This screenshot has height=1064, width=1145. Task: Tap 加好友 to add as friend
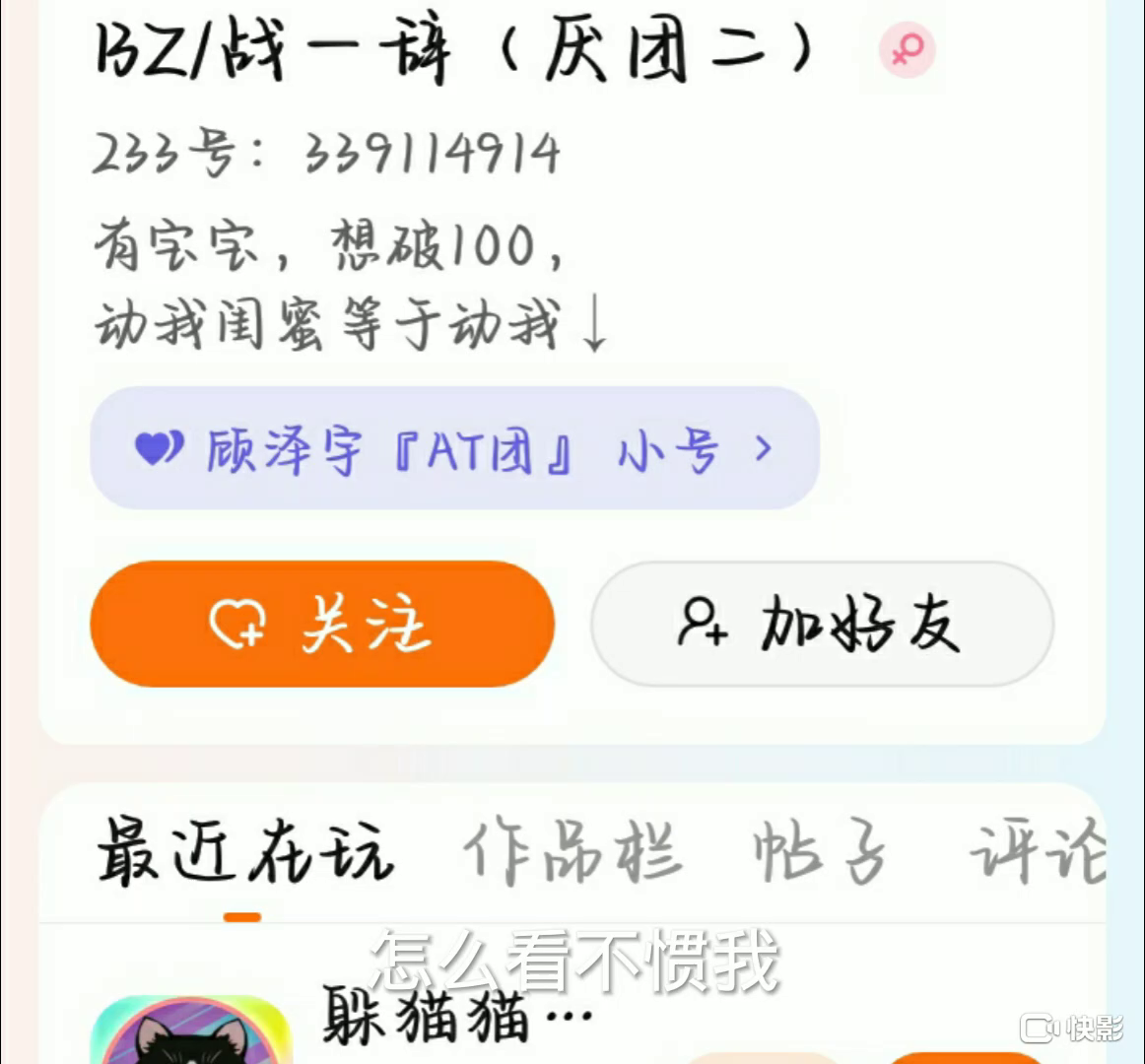pos(822,624)
